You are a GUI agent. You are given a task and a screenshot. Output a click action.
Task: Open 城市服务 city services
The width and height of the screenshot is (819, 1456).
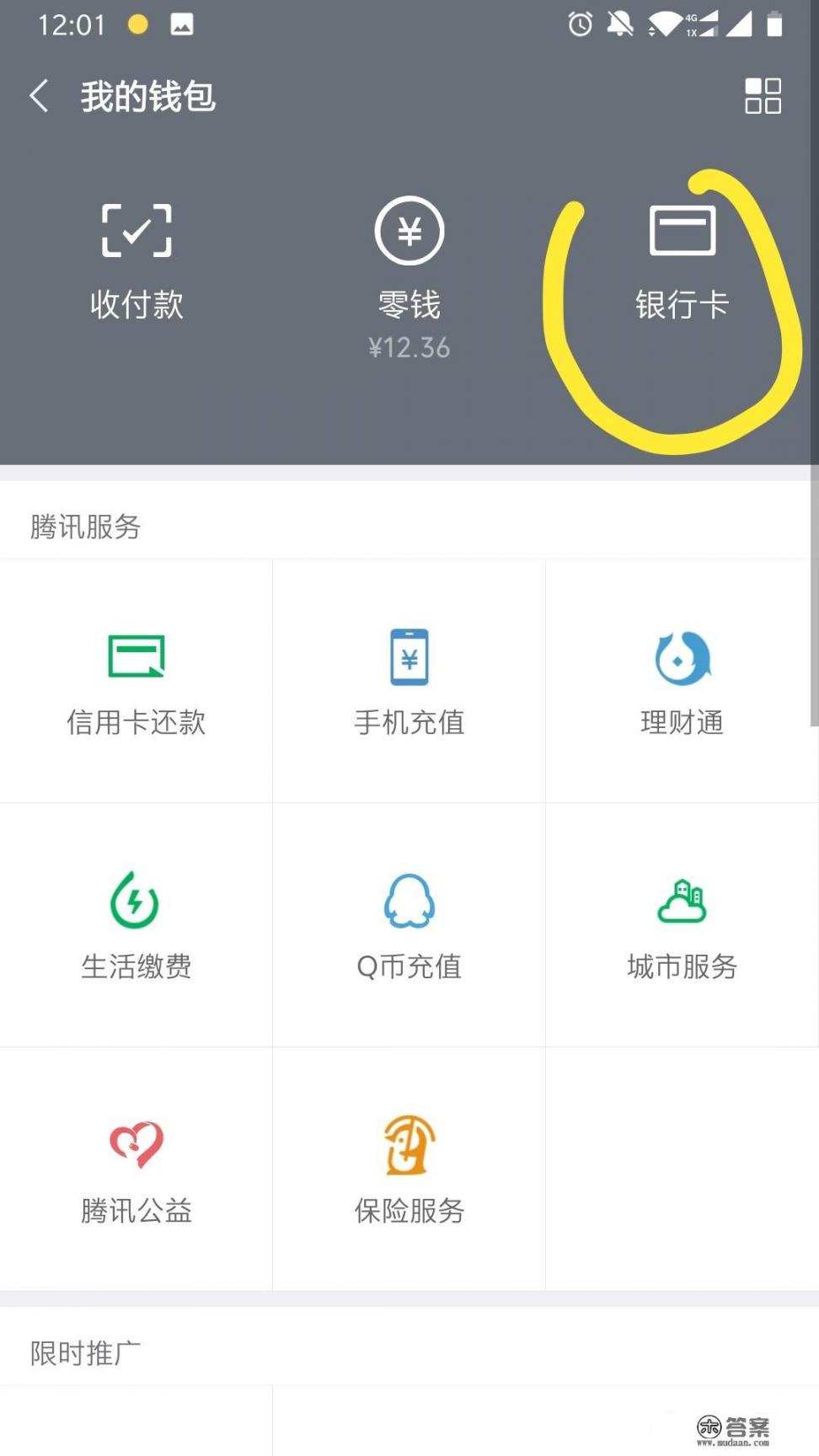click(x=682, y=927)
